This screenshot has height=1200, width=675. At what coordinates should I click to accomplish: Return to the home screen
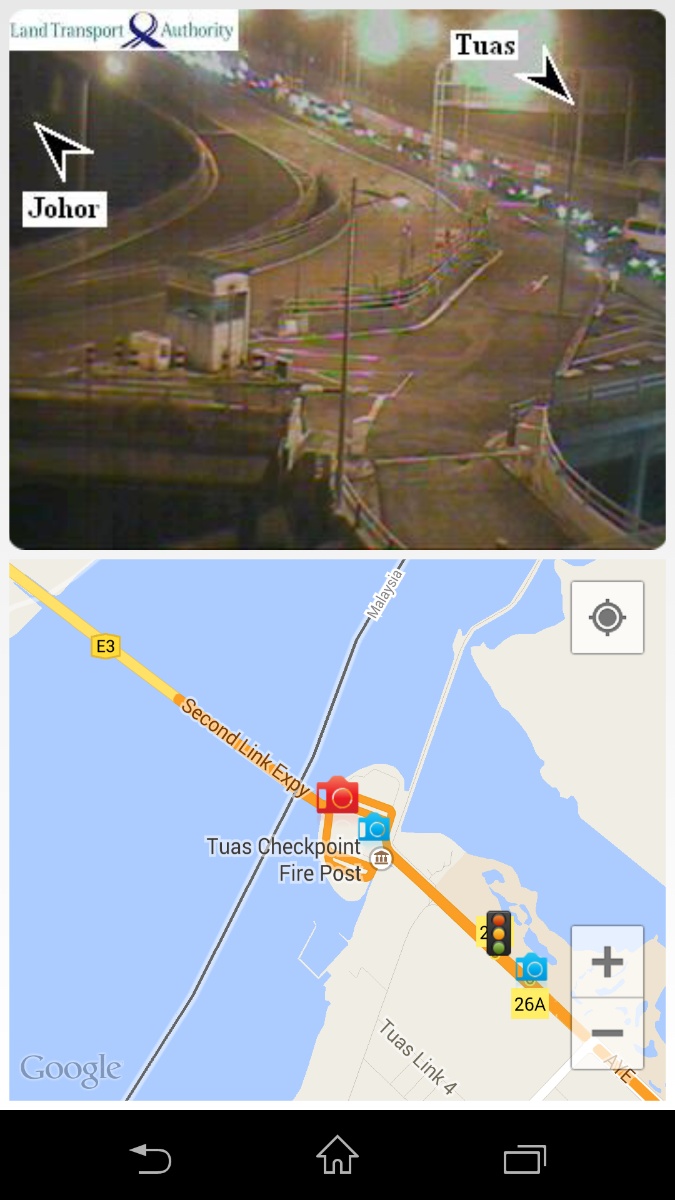pyautogui.click(x=337, y=1156)
